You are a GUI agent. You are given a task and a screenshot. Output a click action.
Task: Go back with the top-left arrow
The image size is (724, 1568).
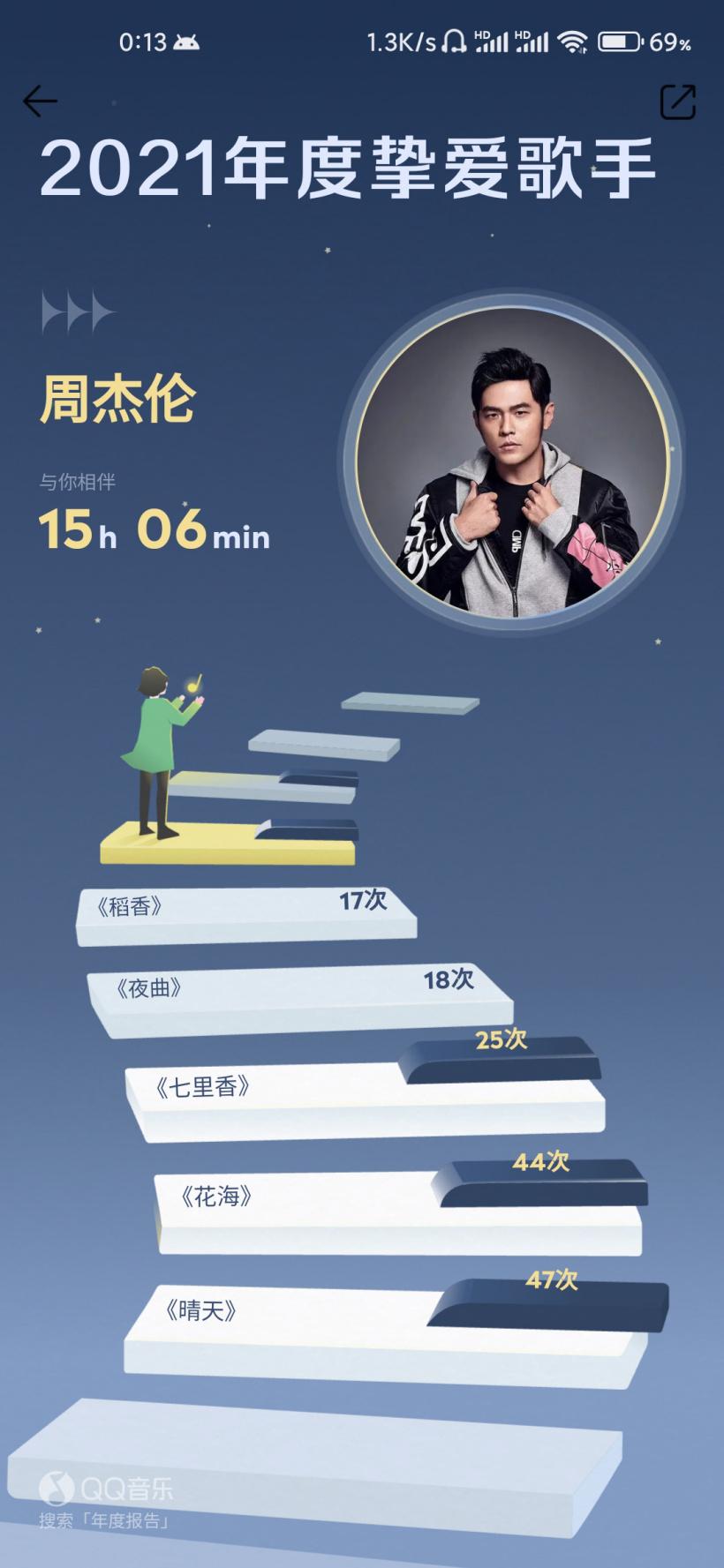point(40,101)
